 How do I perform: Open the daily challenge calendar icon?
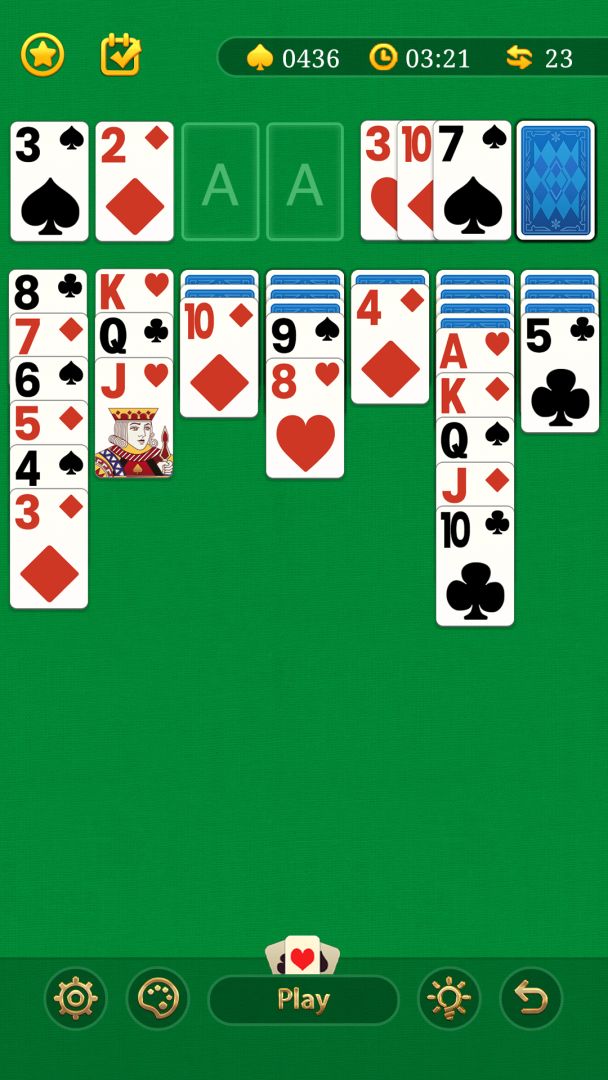120,55
